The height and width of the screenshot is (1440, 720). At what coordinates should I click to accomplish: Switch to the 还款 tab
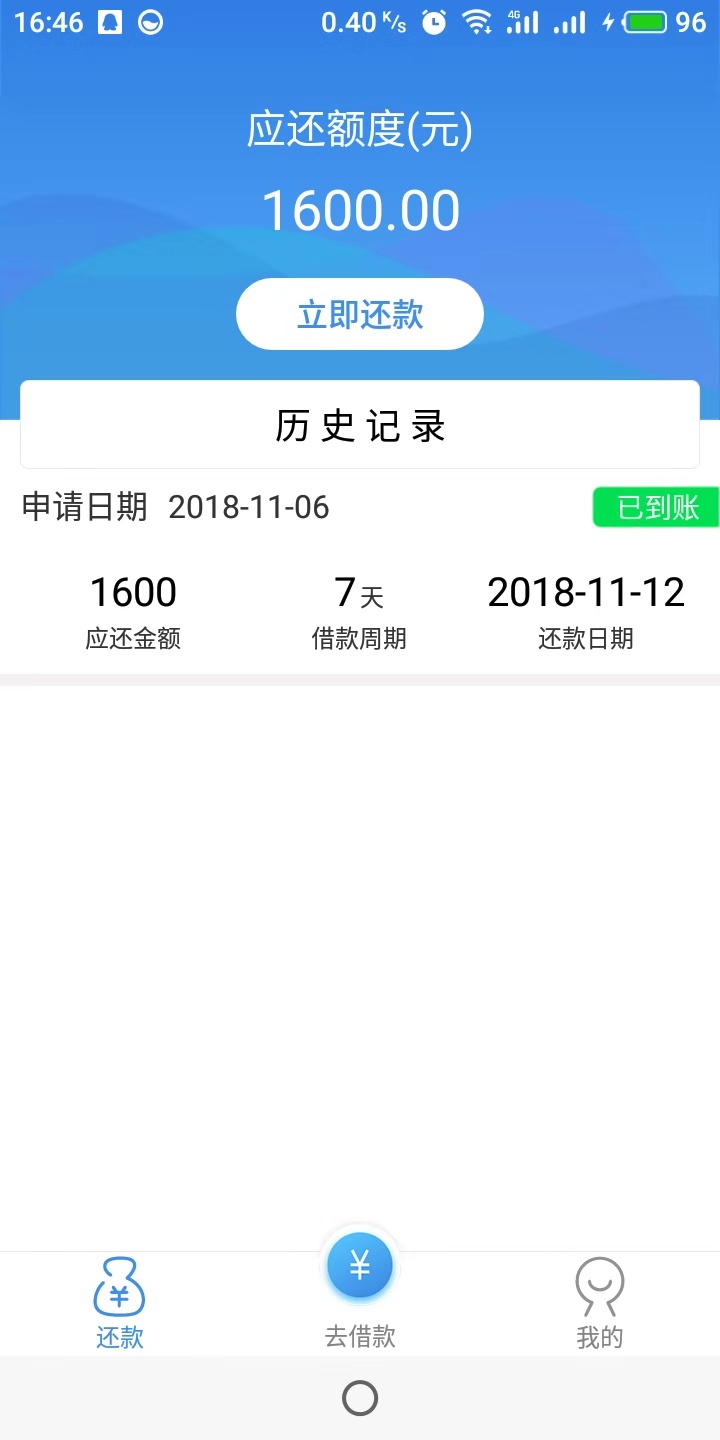120,1304
